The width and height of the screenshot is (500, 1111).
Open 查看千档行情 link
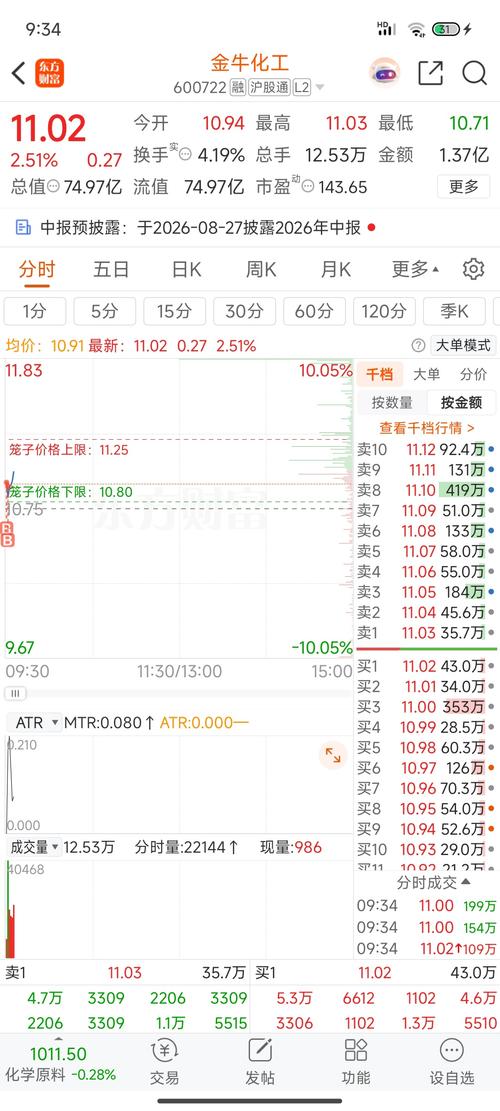coord(427,428)
